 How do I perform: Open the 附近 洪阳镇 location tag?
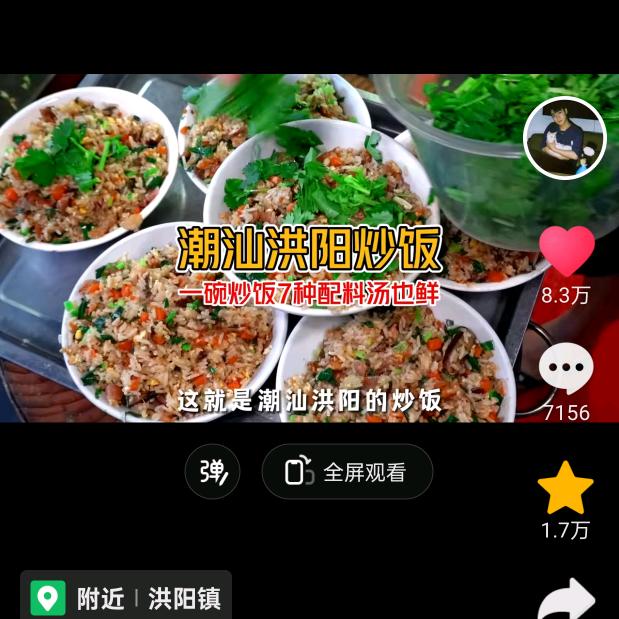tap(127, 598)
